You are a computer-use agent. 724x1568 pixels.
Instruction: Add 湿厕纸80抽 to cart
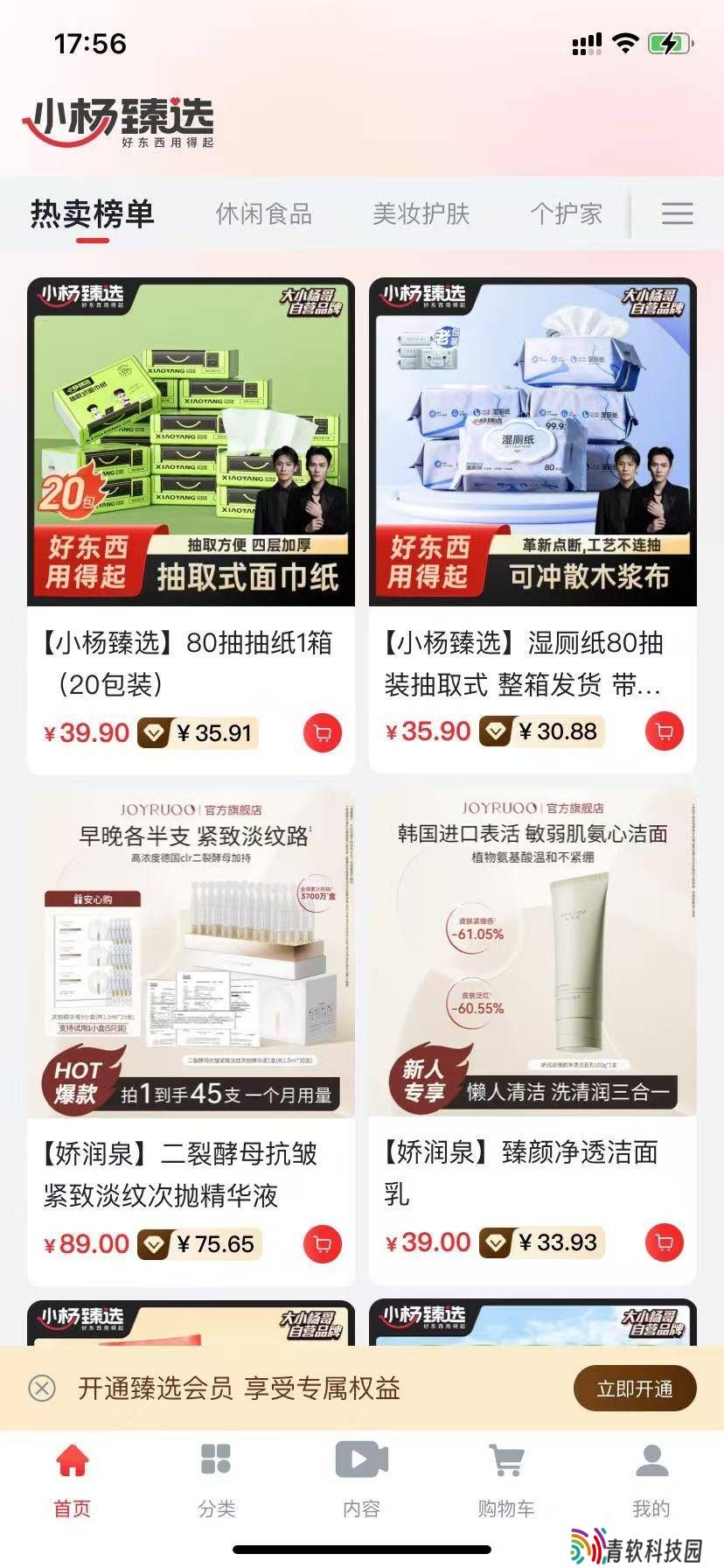[664, 731]
